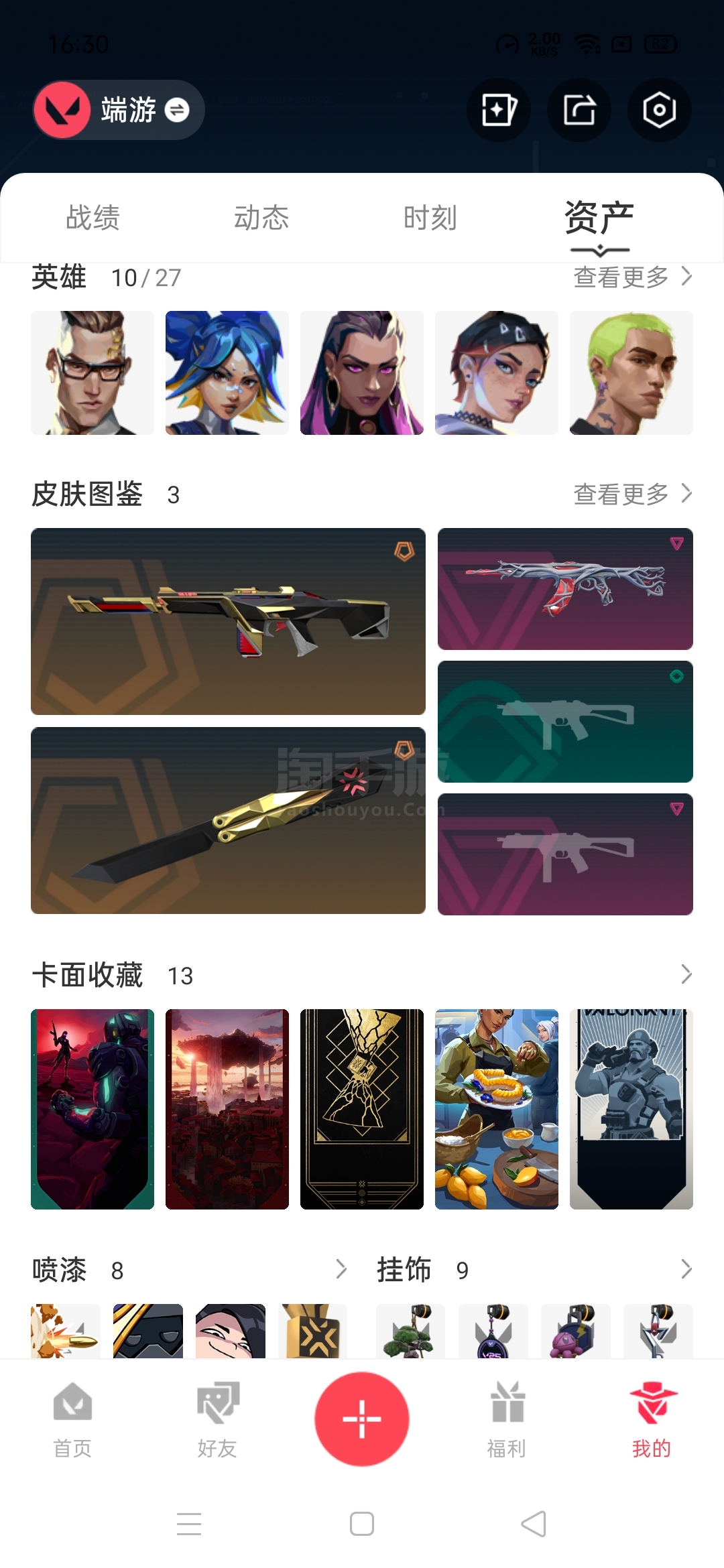Open the share icon in top bar
The image size is (724, 1568).
pyautogui.click(x=579, y=110)
